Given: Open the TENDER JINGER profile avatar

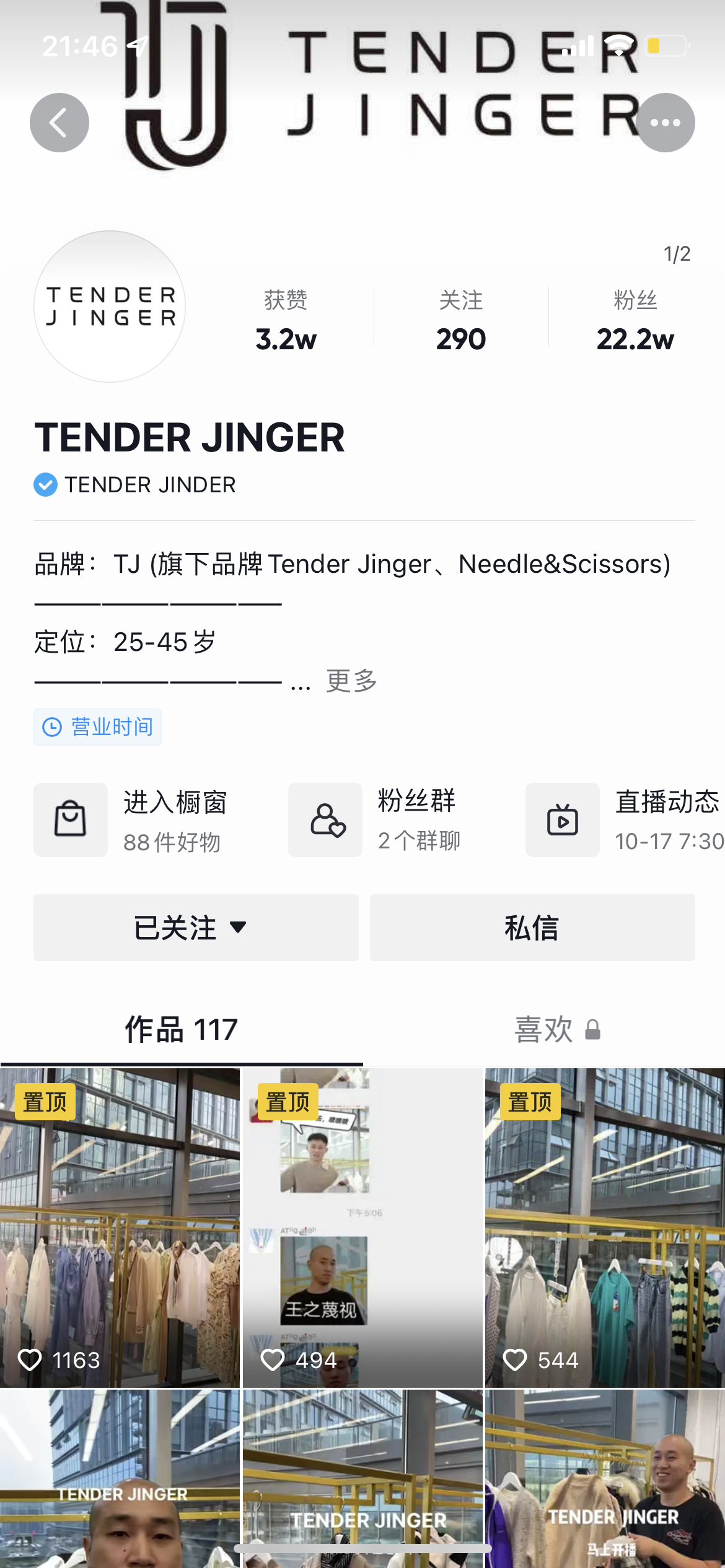Looking at the screenshot, I should coord(110,307).
